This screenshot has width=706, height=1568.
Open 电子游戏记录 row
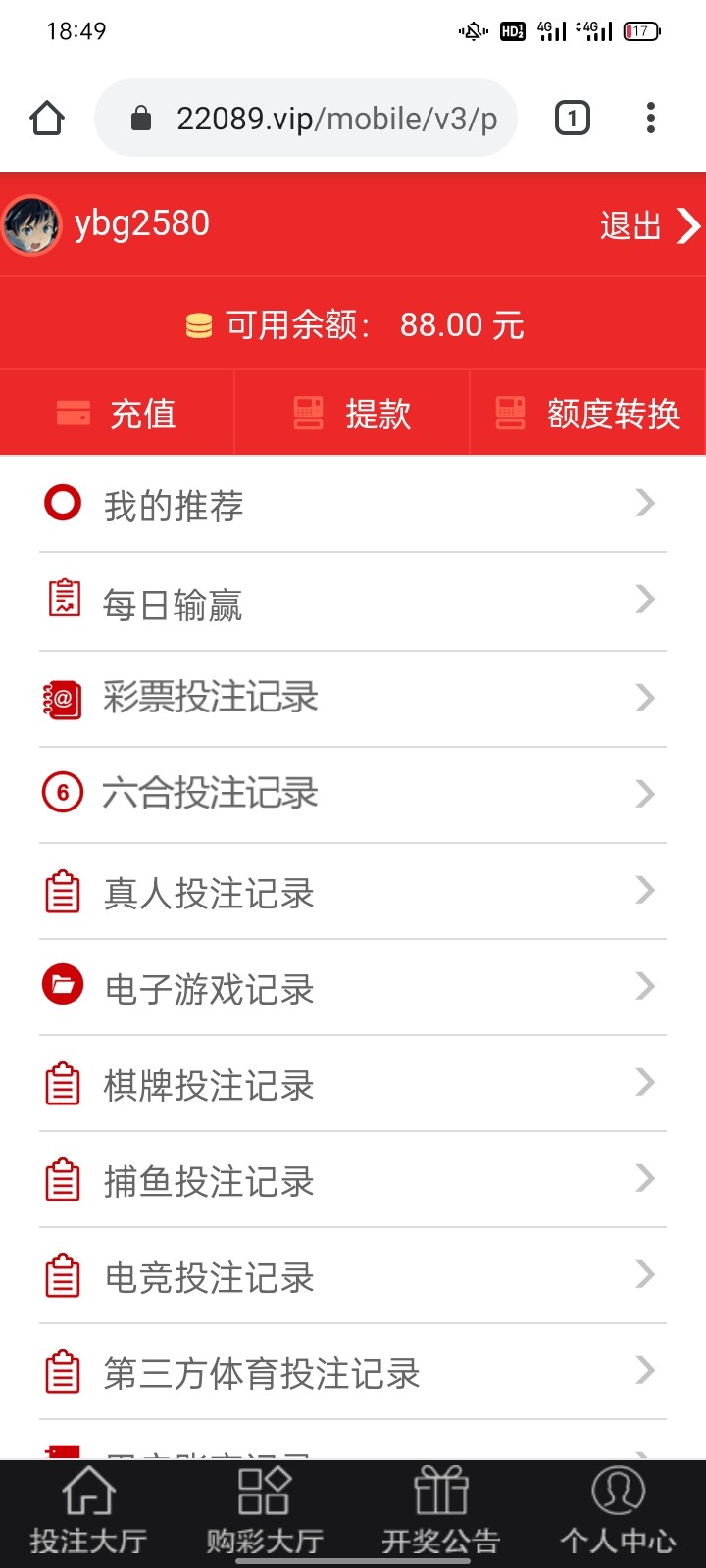(x=353, y=988)
